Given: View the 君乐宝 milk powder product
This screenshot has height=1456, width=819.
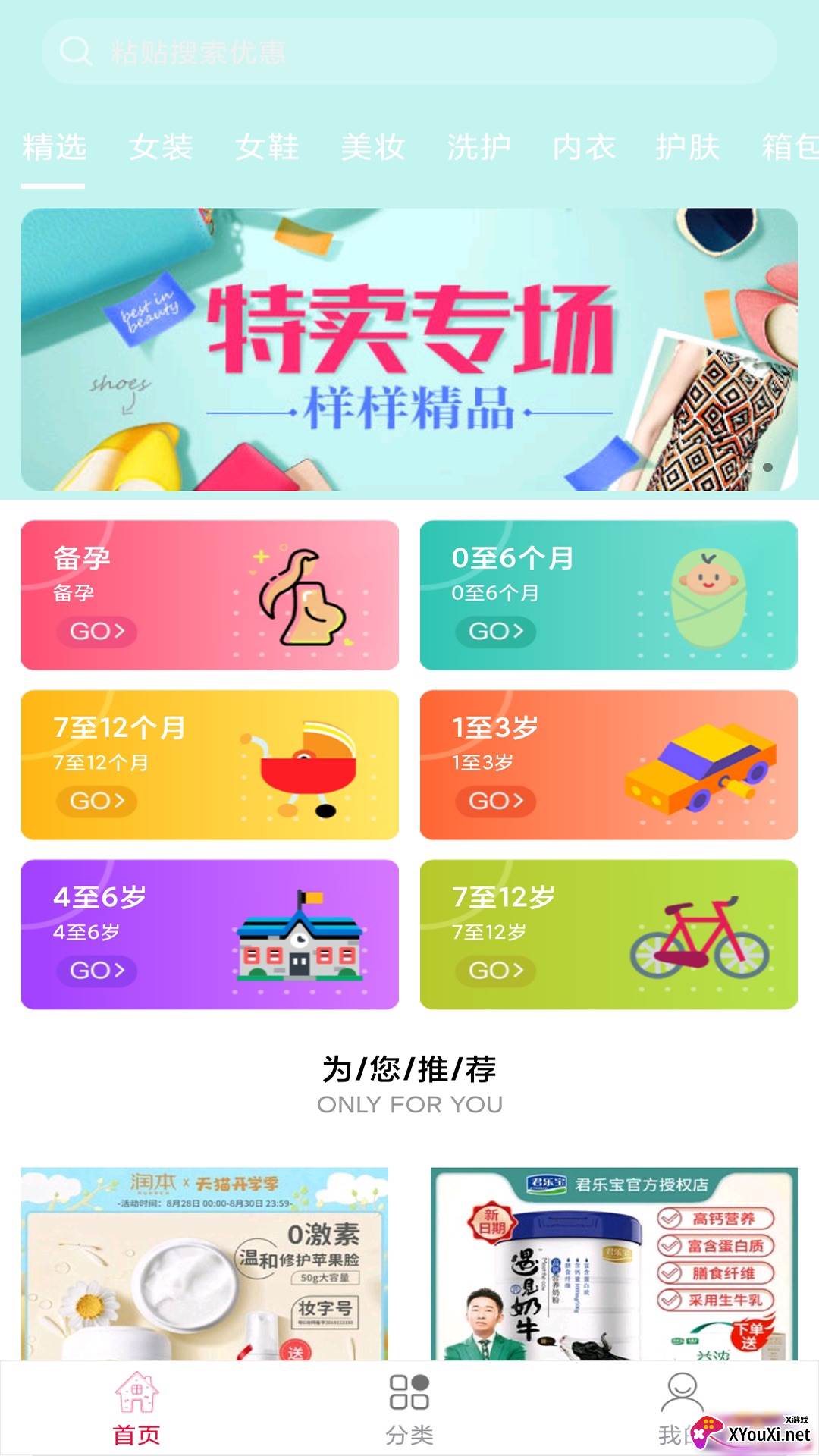Looking at the screenshot, I should click(614, 1263).
